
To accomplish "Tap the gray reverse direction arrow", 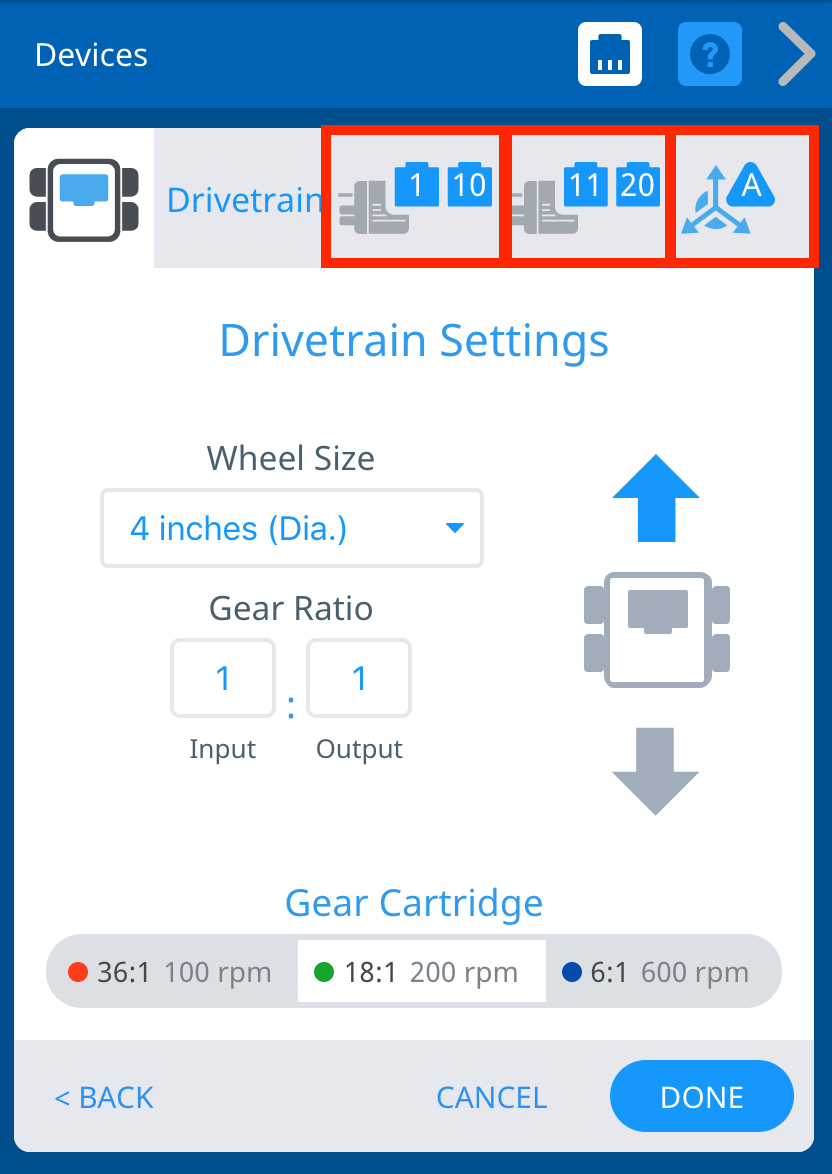I will pos(655,771).
